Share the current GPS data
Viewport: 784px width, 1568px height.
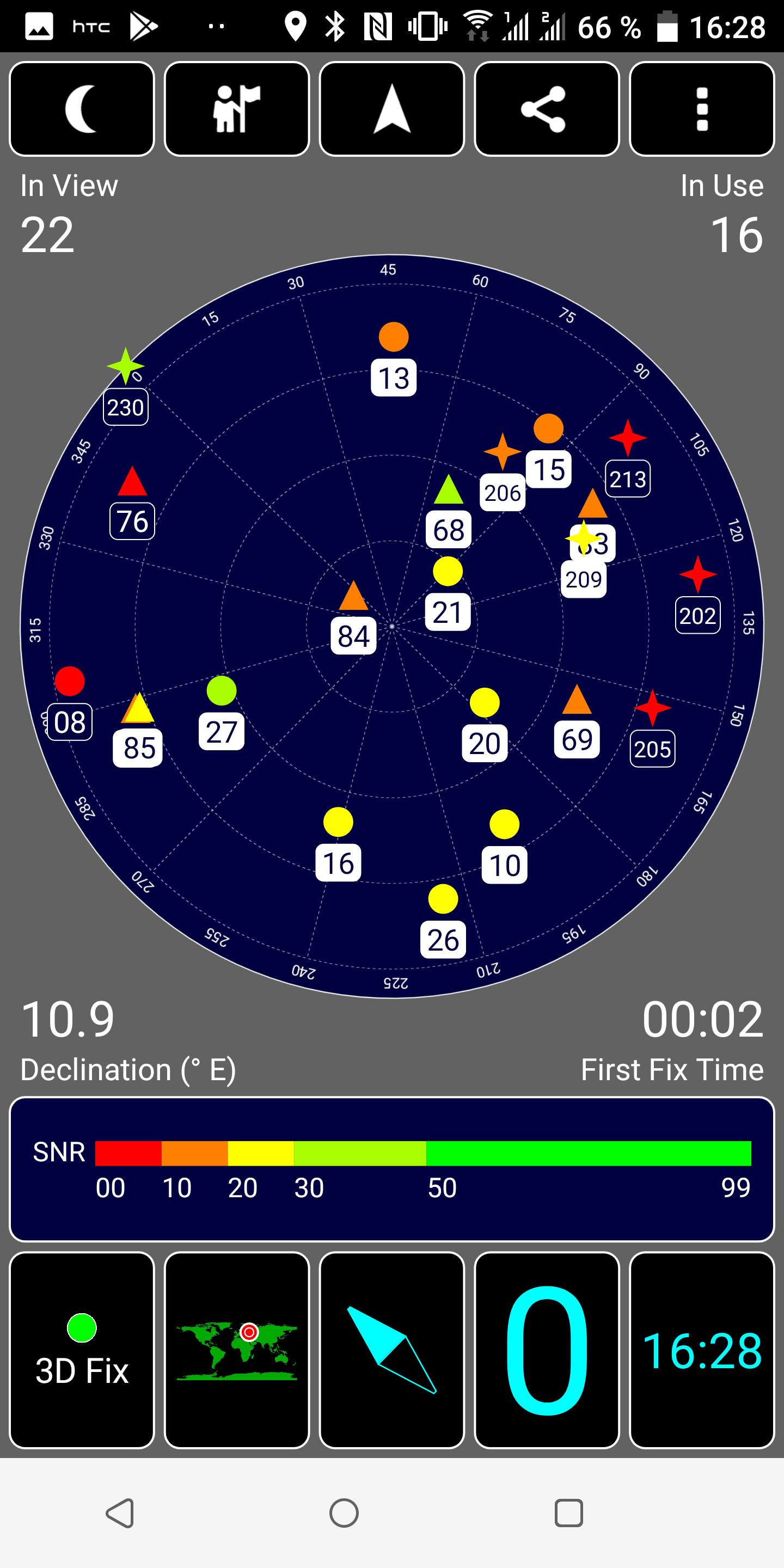click(546, 109)
